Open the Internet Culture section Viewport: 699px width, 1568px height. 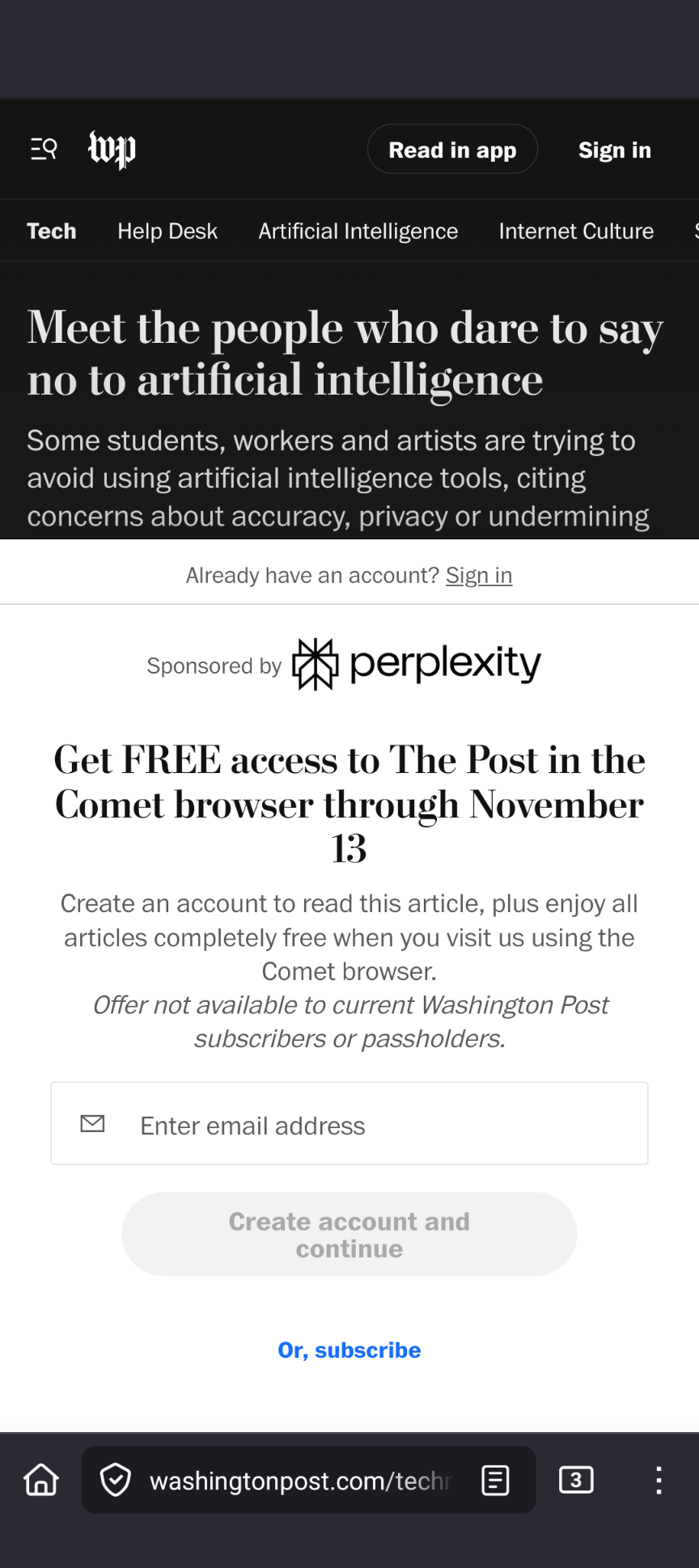point(575,231)
